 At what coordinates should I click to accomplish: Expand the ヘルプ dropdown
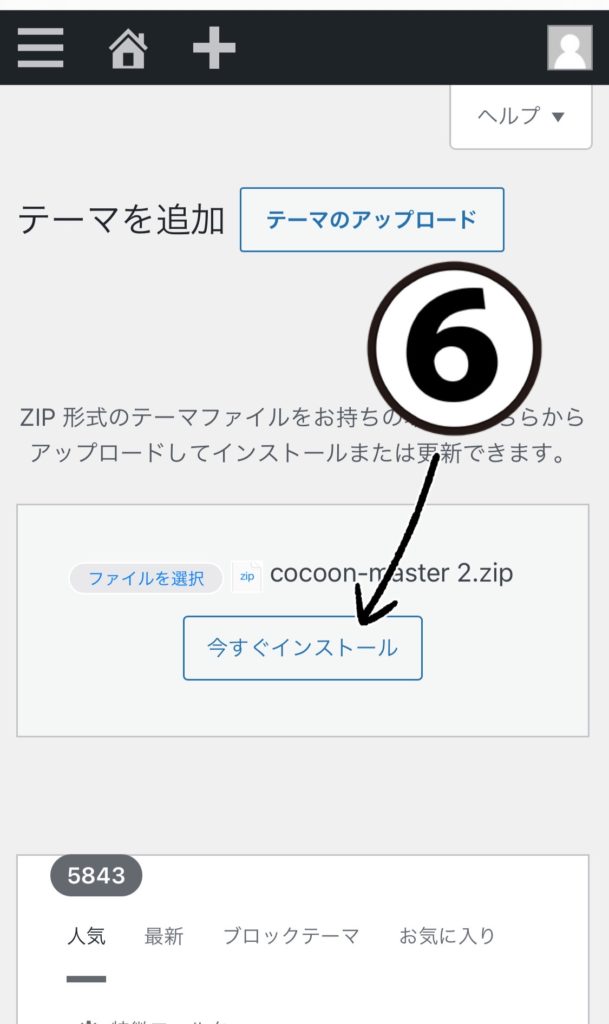(520, 117)
